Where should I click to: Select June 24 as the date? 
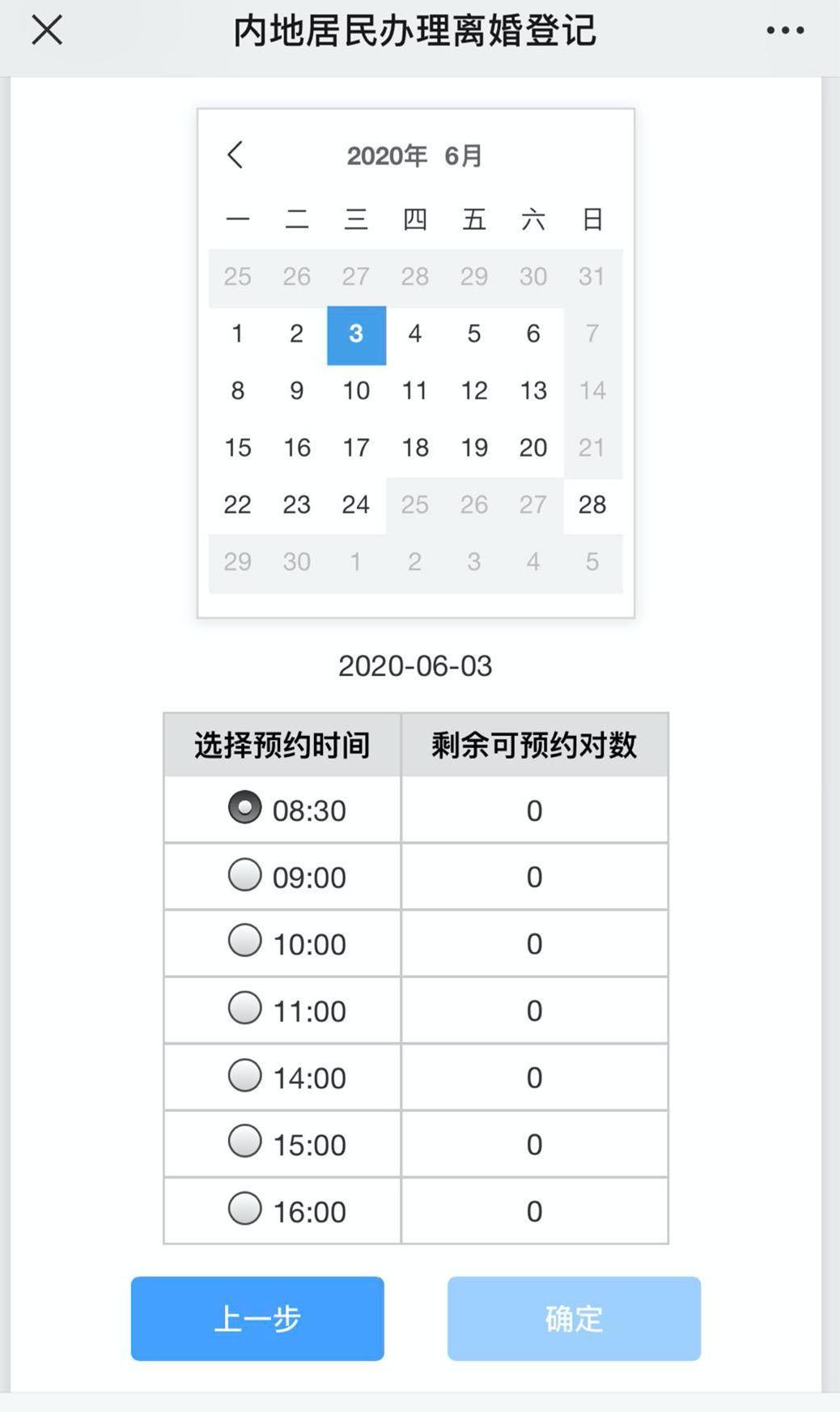pos(356,505)
